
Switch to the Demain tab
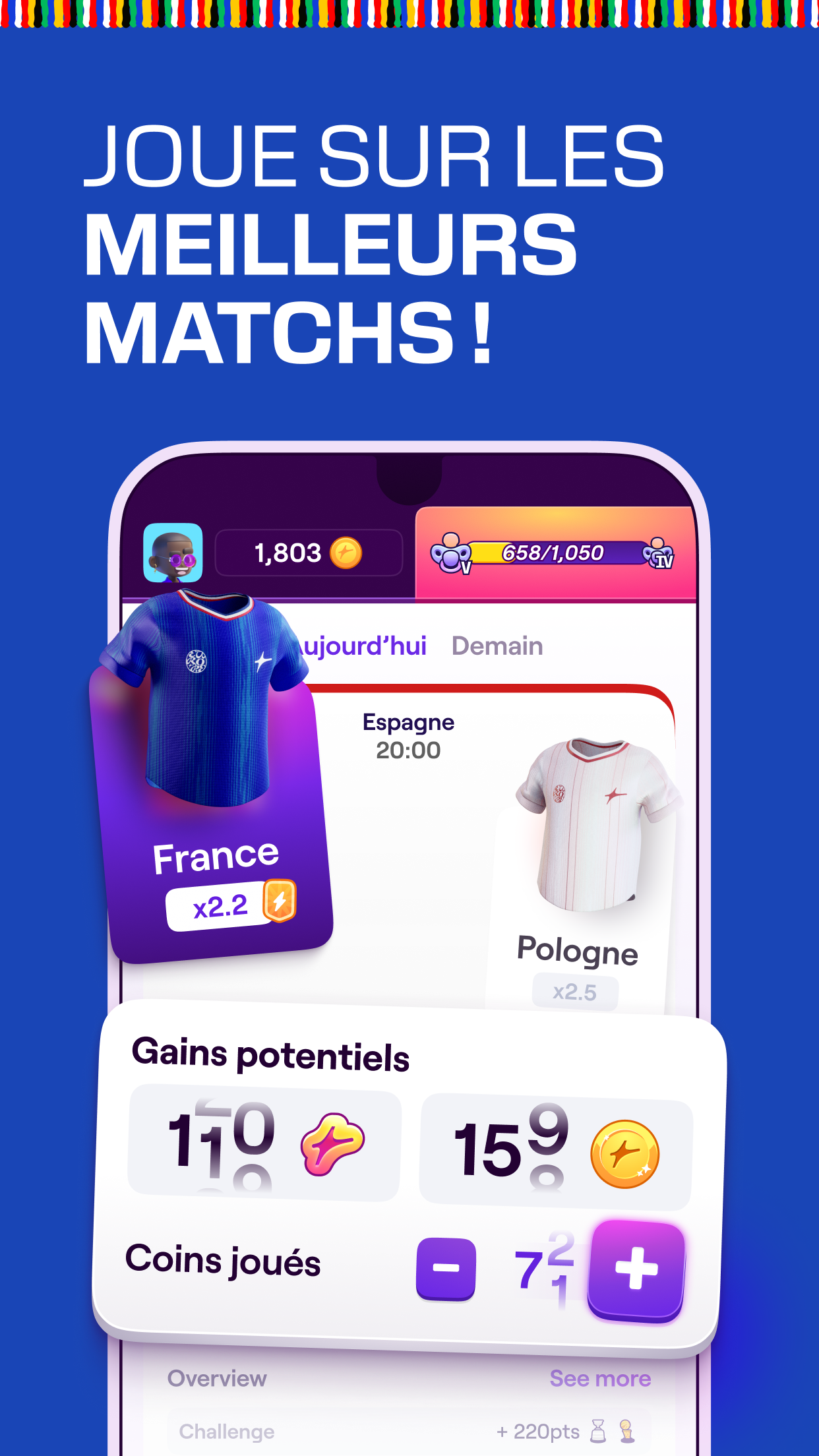coord(497,646)
